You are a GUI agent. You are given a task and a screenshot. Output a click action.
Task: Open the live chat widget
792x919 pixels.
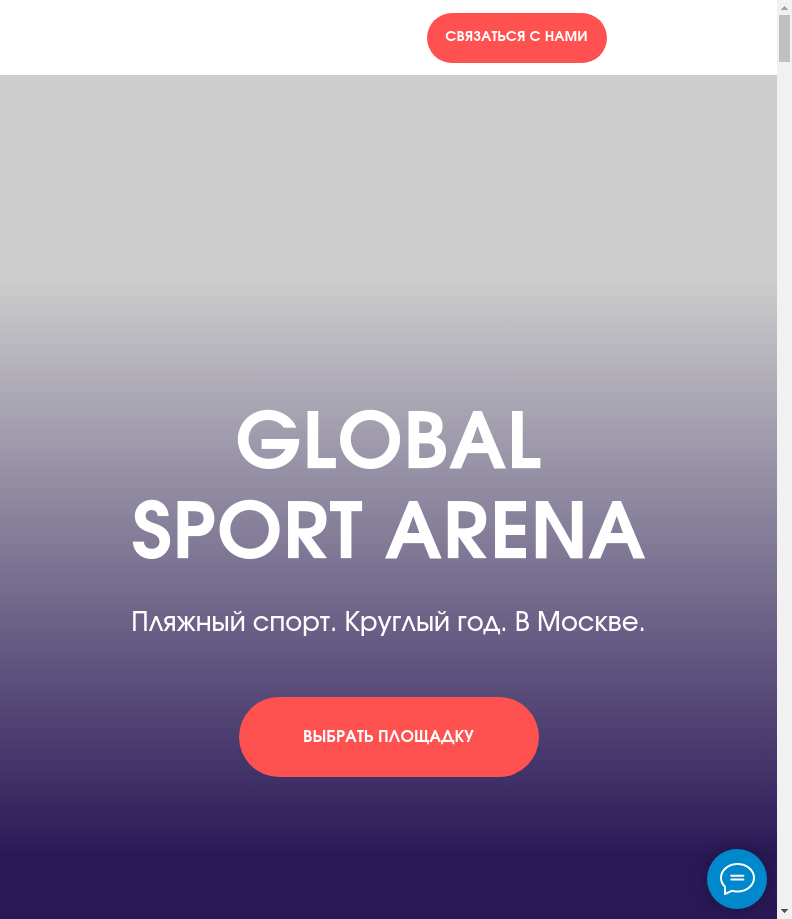736,878
